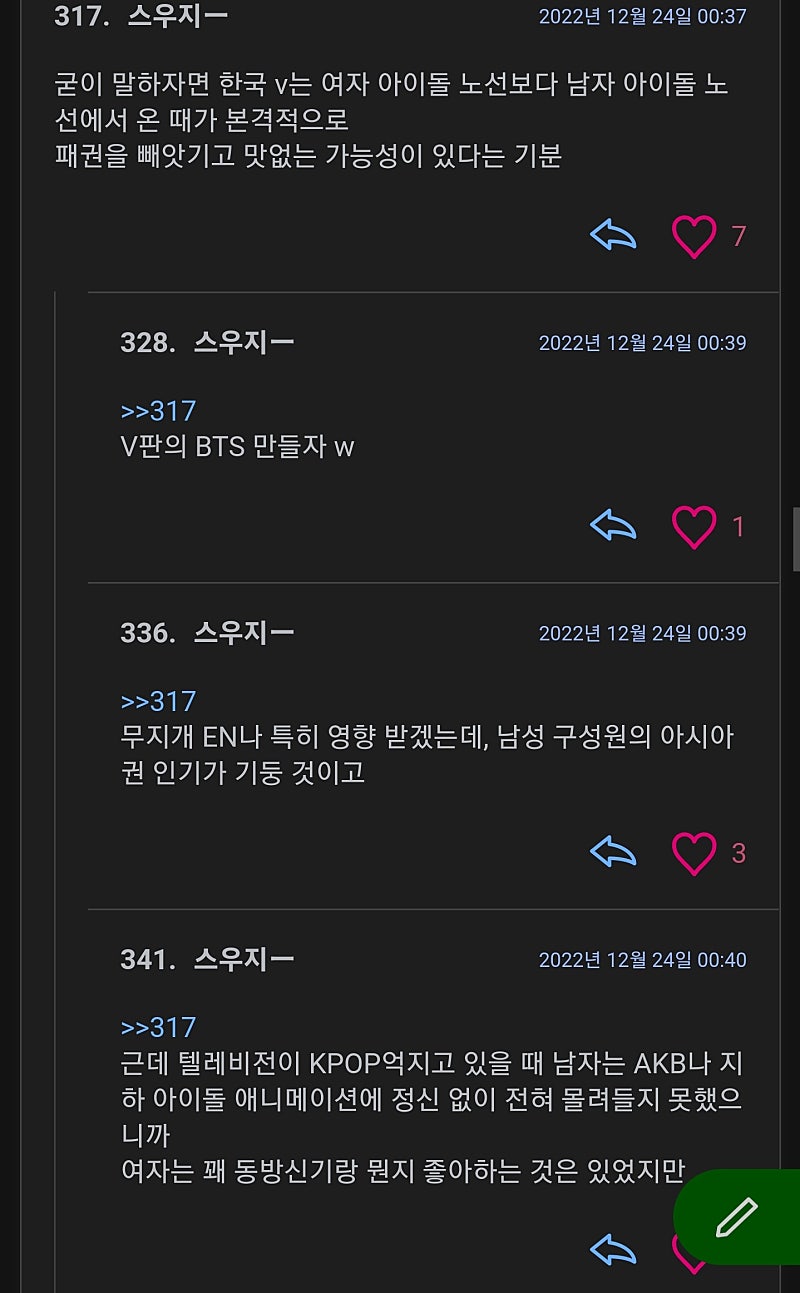Reply to comment 341
The image size is (800, 1293).
(613, 1250)
